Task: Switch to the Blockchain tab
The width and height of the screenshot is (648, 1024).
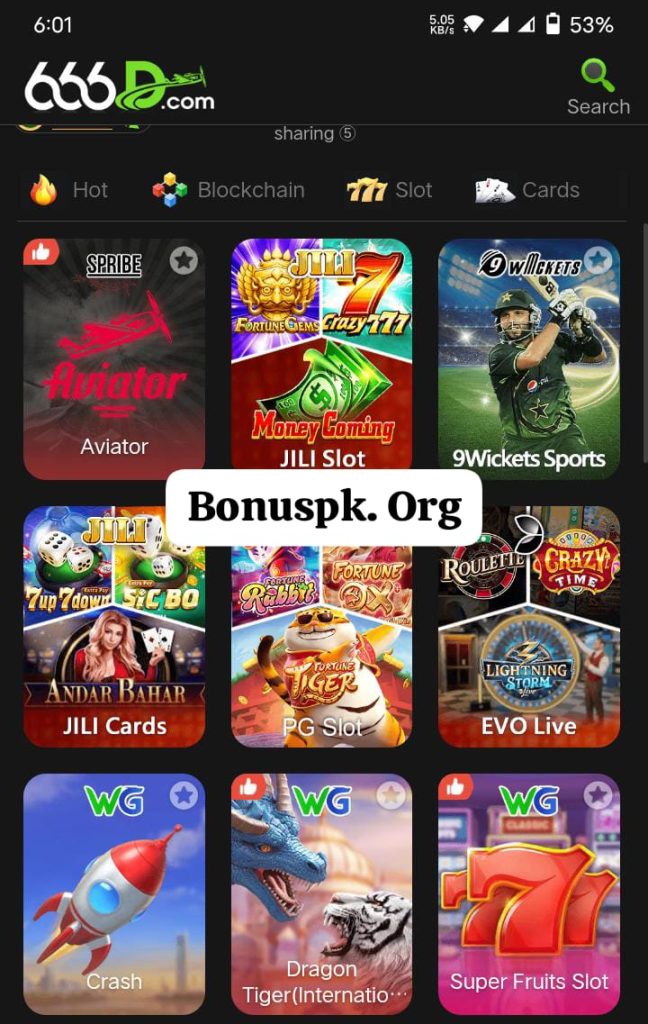Action: (x=229, y=190)
